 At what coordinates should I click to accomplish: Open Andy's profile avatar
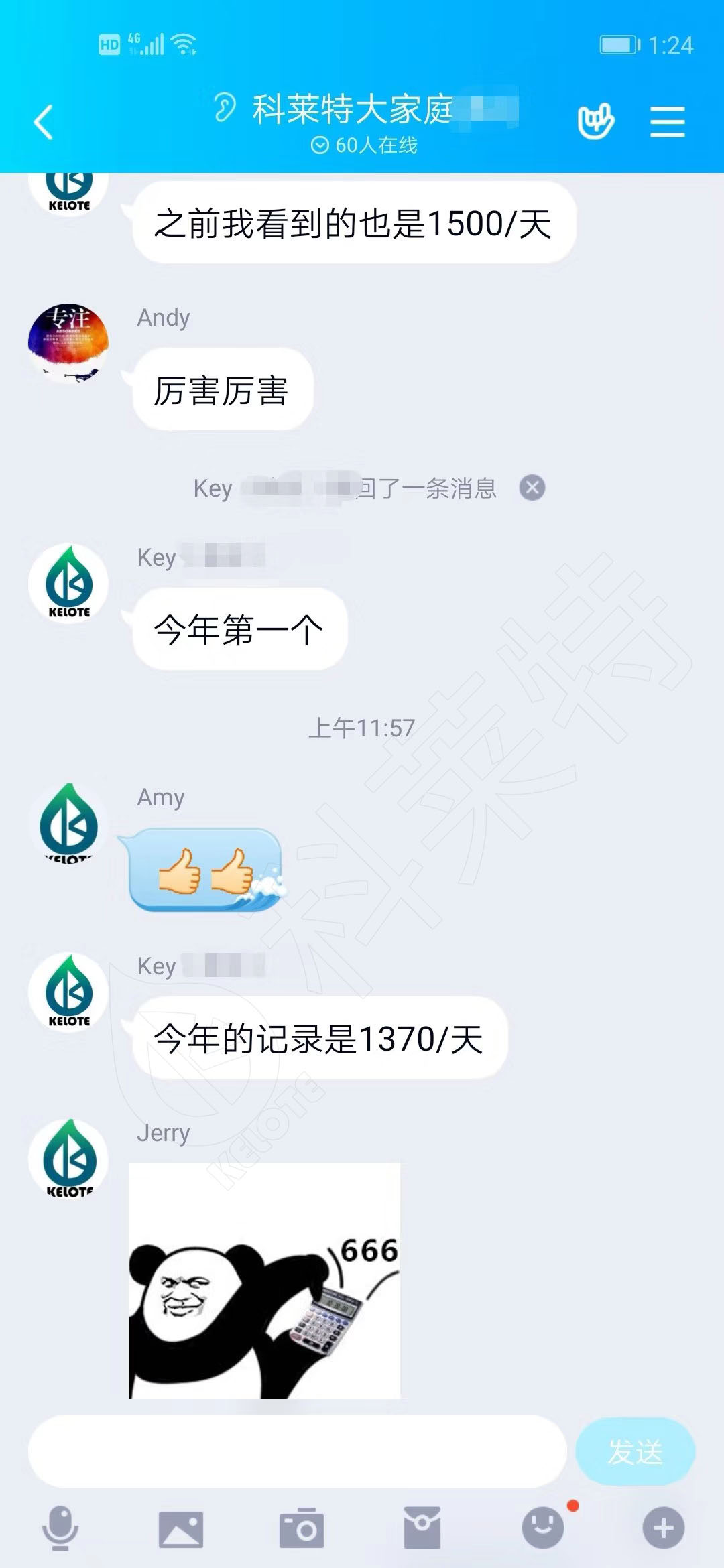click(x=68, y=343)
